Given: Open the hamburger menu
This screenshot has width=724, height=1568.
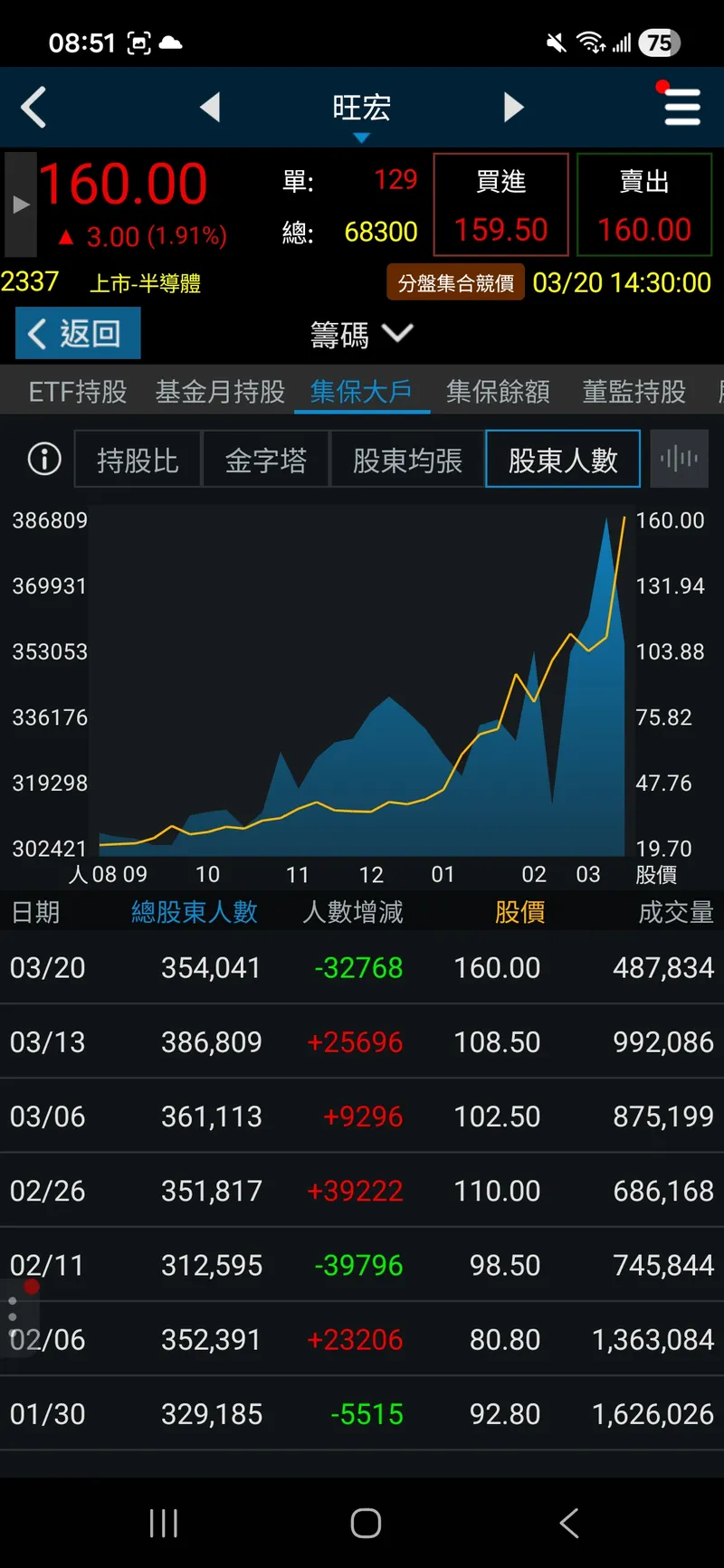Looking at the screenshot, I should pyautogui.click(x=681, y=107).
